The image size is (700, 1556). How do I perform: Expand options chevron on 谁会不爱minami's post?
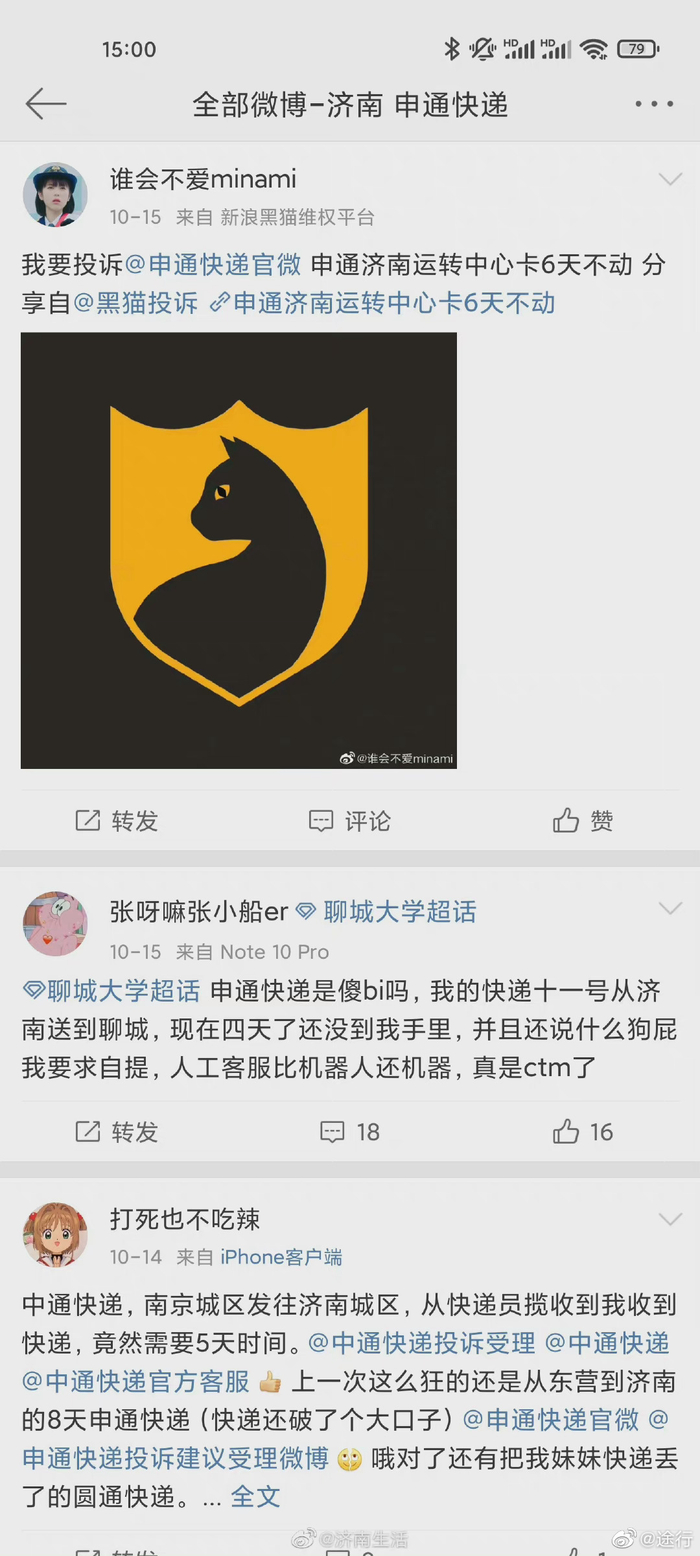click(669, 180)
